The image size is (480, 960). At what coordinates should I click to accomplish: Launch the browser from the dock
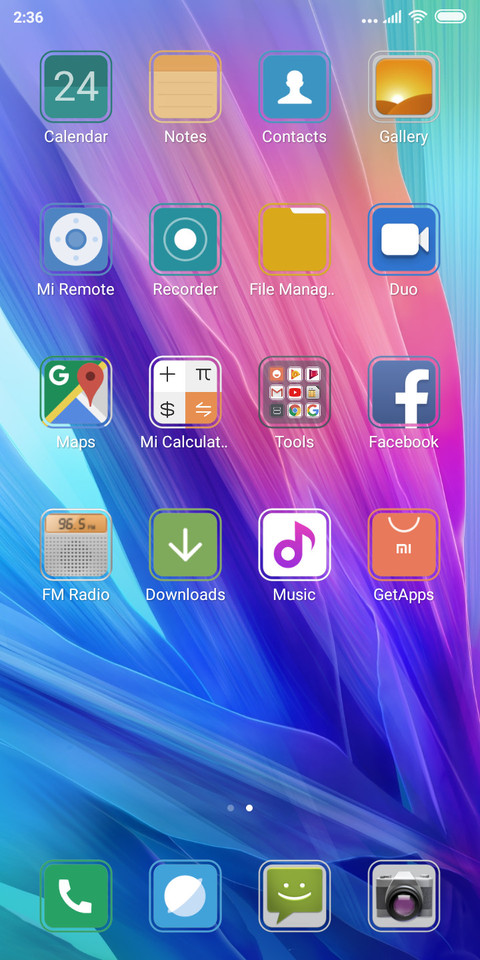click(185, 896)
